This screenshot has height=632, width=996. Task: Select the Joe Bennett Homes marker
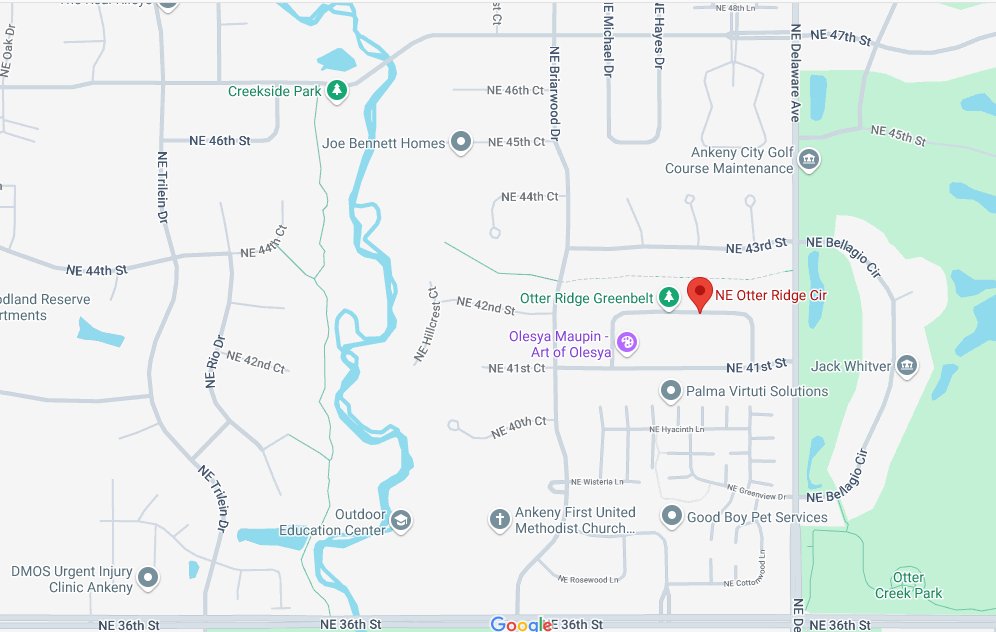[x=461, y=143]
